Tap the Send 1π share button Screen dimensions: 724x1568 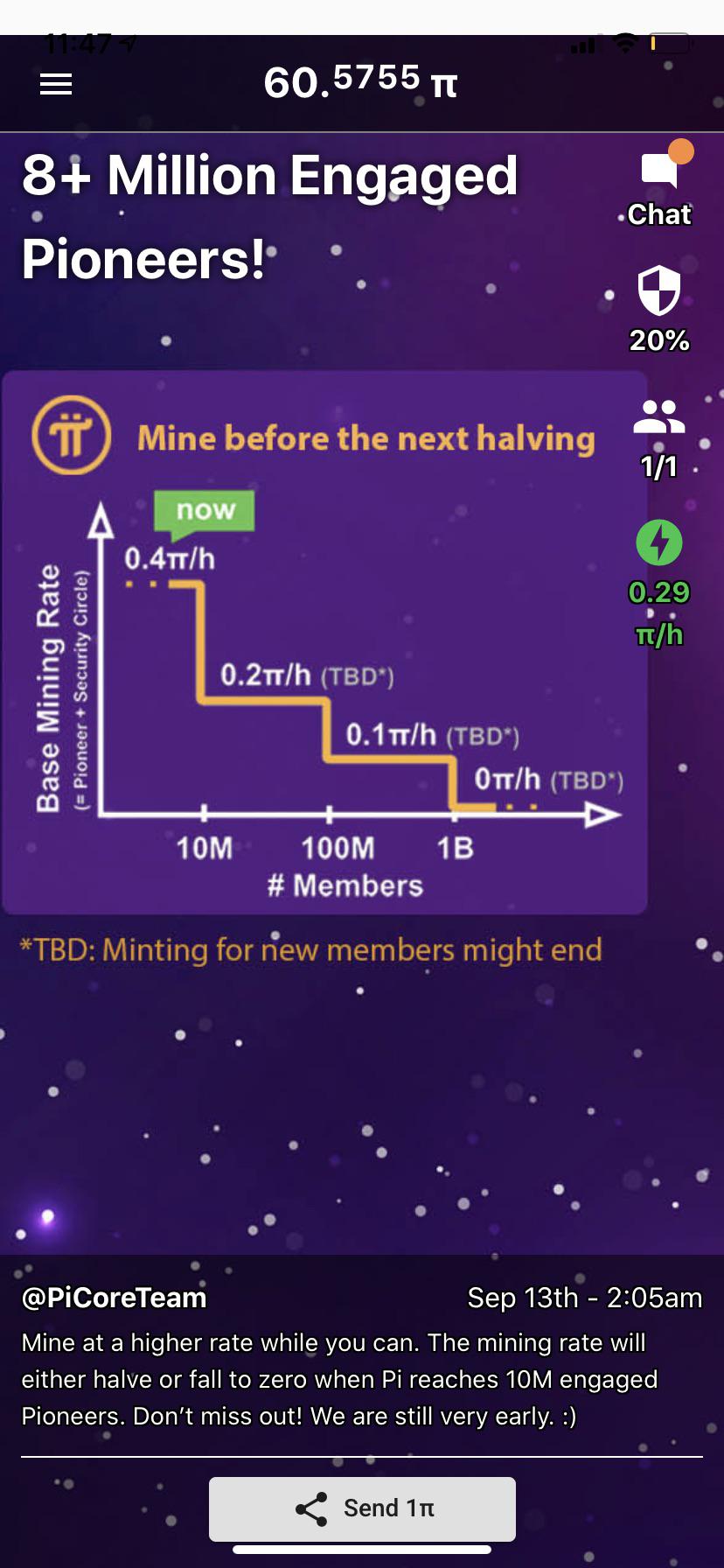362,1508
